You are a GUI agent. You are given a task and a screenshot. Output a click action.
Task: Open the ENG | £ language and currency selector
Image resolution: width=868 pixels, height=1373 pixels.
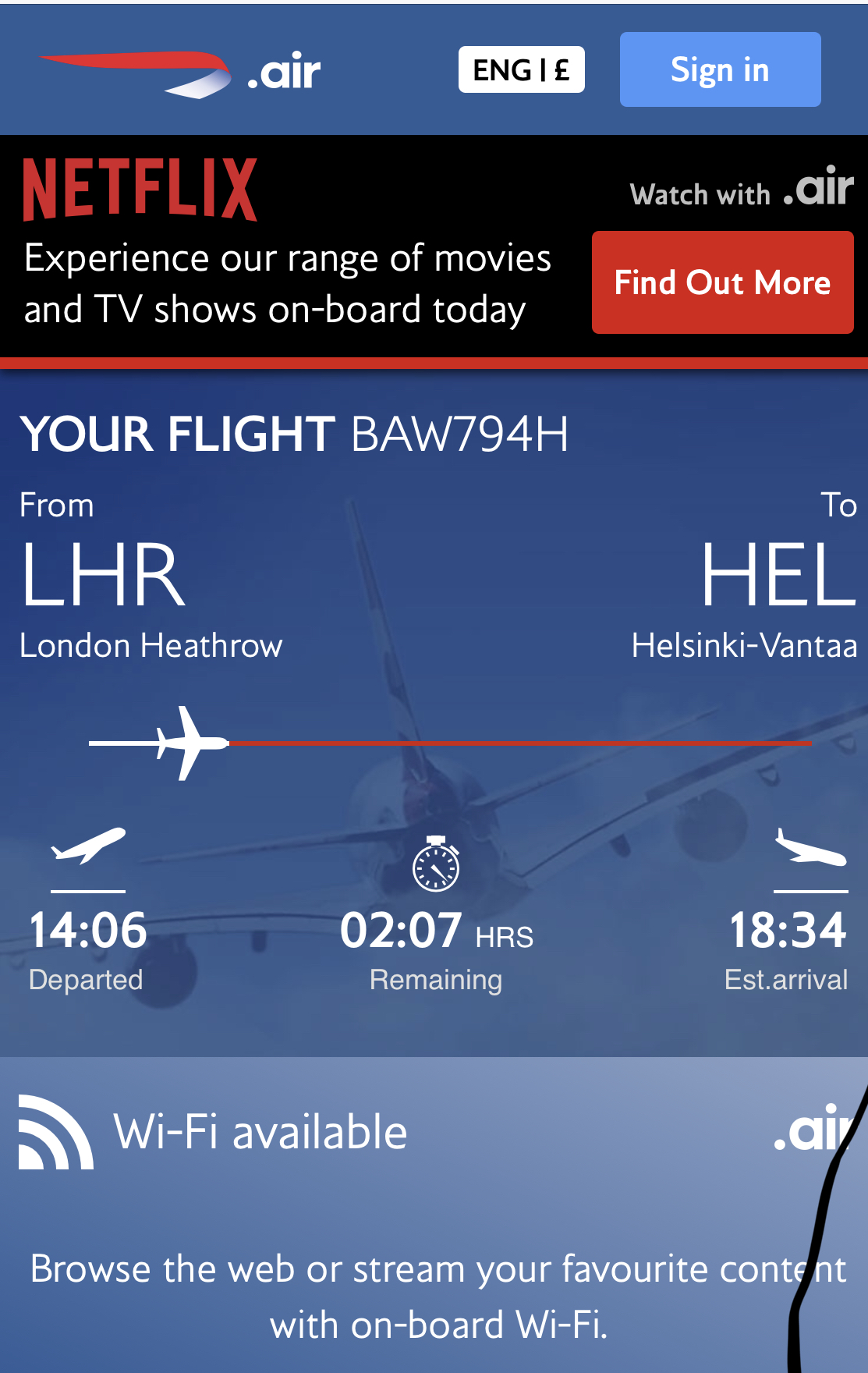[521, 70]
